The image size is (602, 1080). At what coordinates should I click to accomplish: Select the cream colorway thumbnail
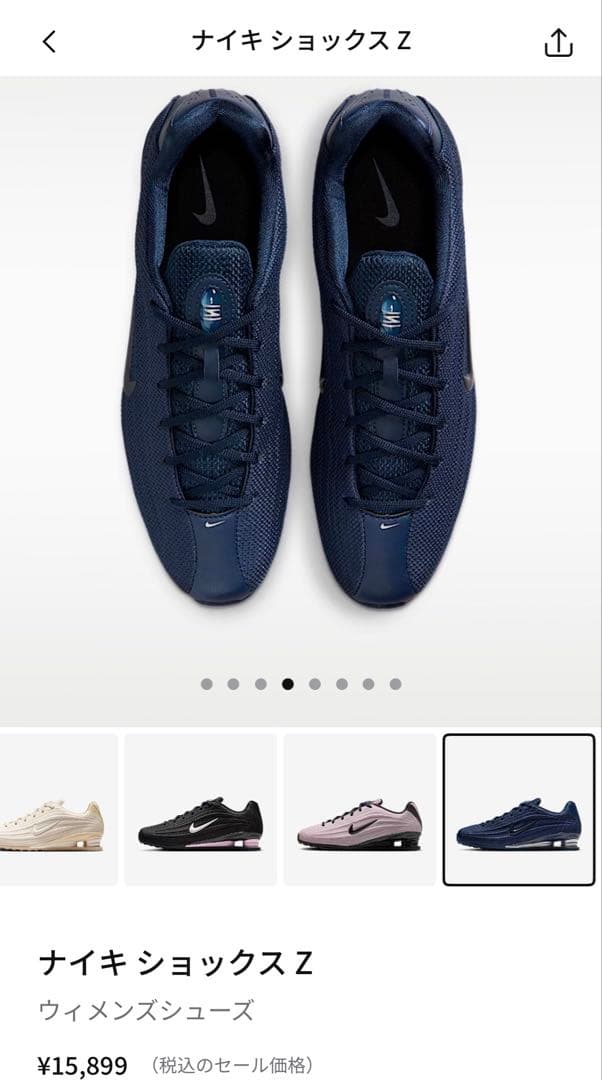click(x=59, y=809)
